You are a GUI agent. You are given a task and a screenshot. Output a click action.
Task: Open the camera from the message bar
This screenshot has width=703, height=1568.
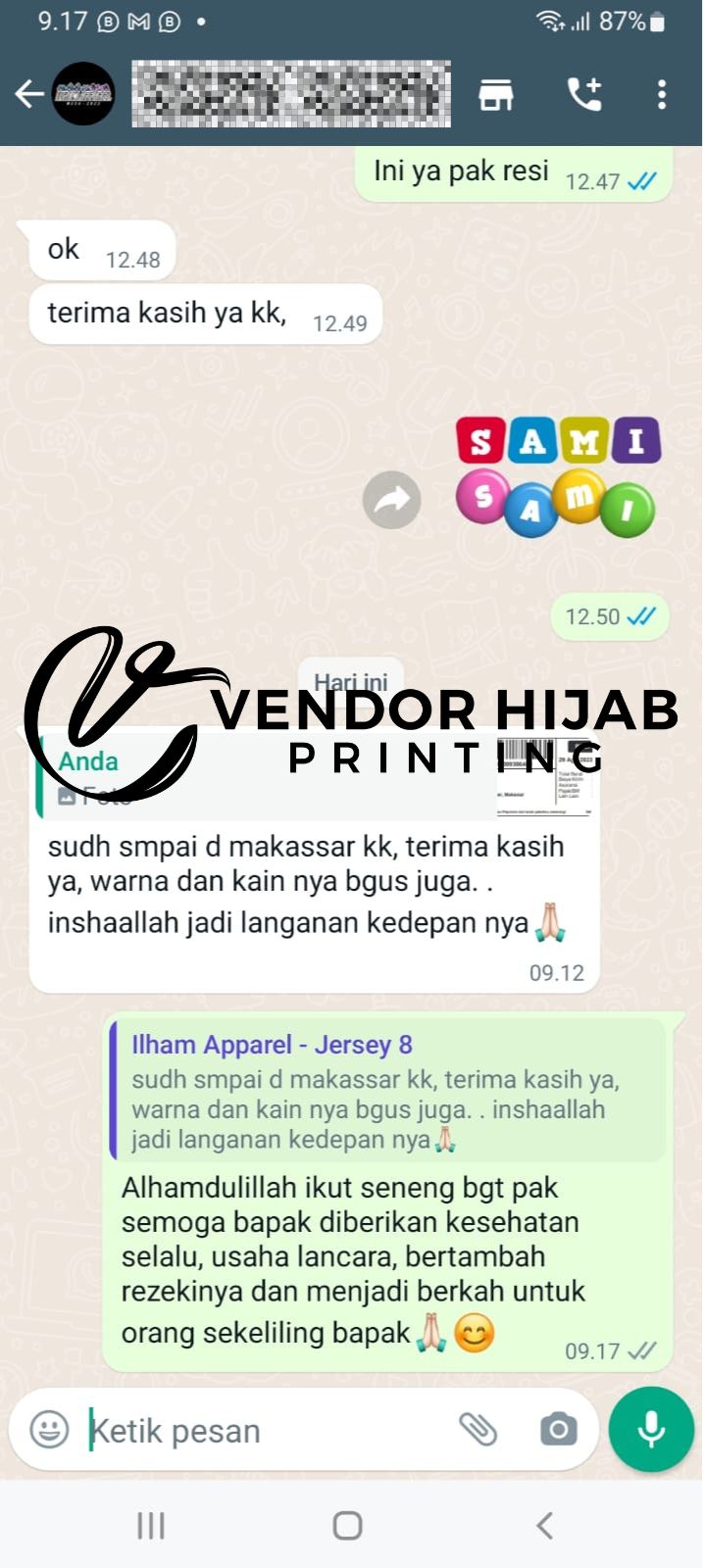(x=558, y=1429)
